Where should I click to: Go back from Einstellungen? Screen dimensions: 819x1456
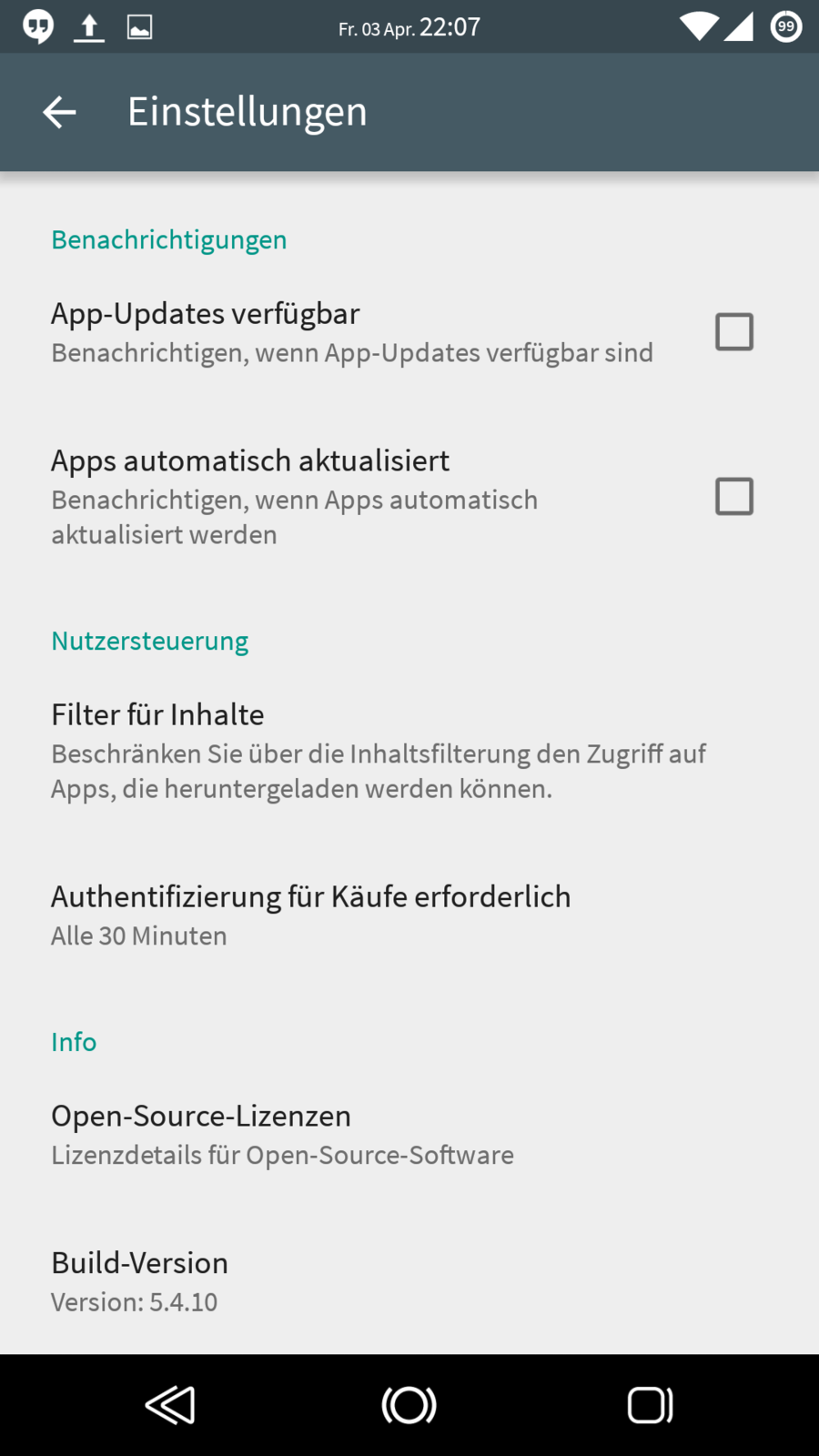click(x=60, y=112)
